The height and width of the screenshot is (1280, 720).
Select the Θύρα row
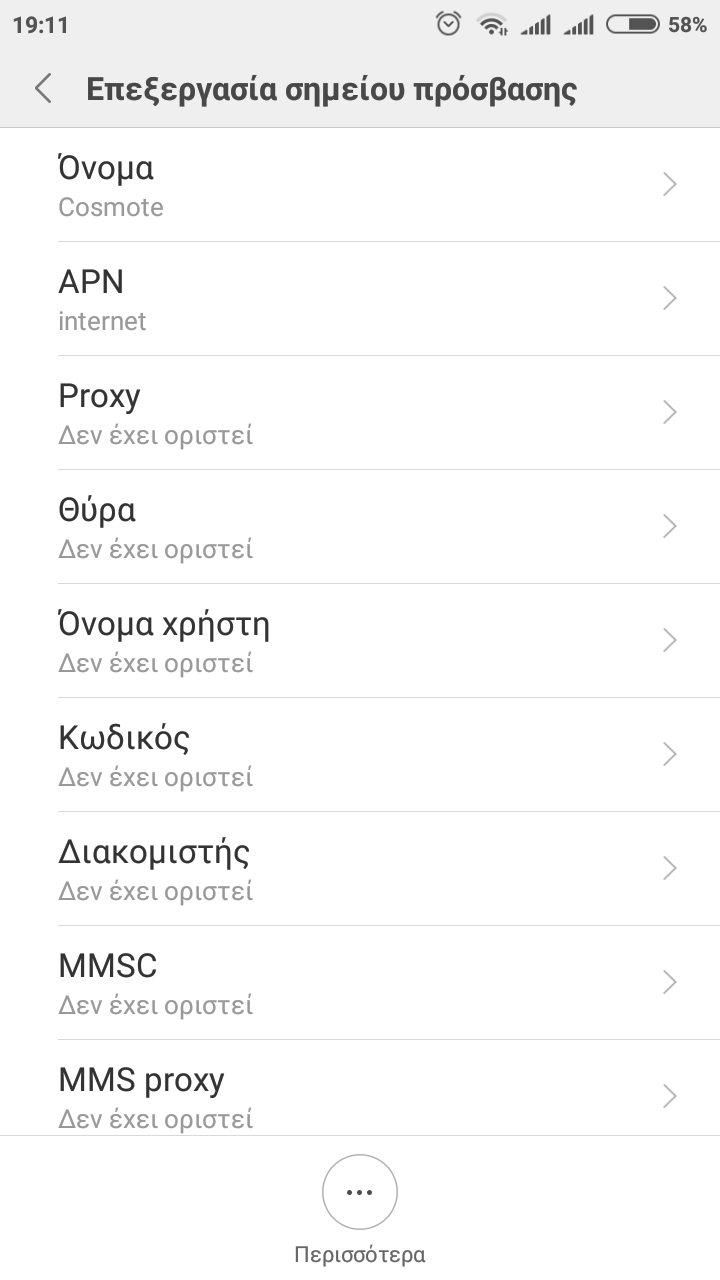[x=360, y=527]
